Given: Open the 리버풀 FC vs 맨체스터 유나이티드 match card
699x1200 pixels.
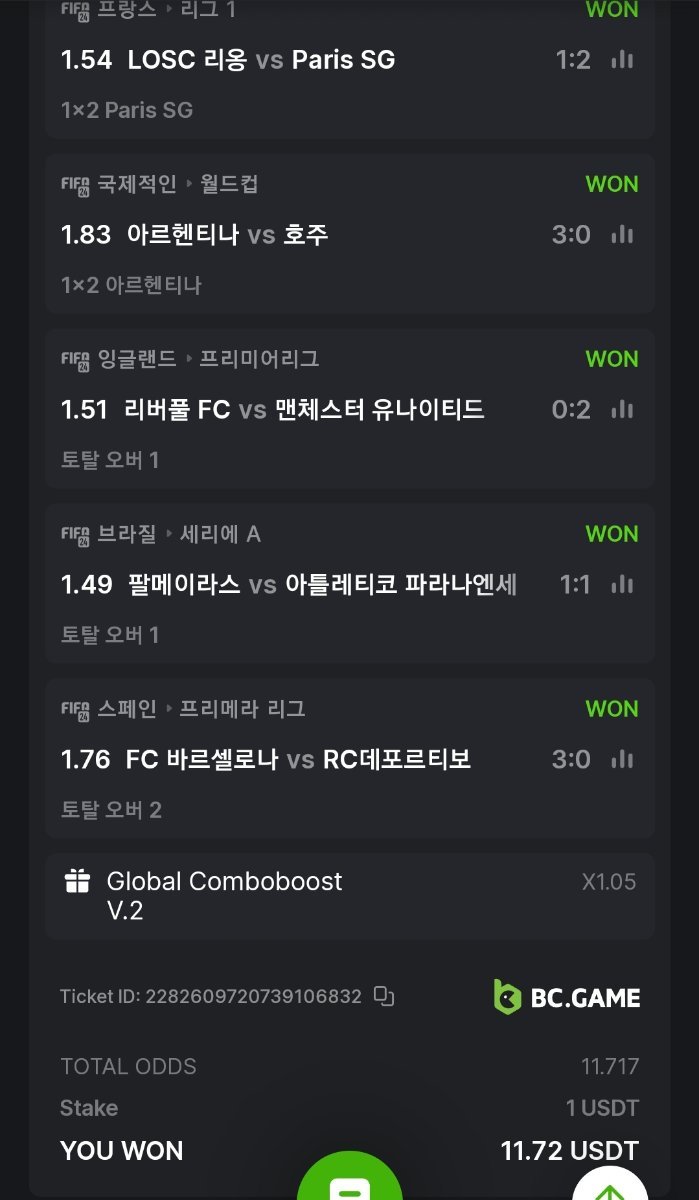Looking at the screenshot, I should click(300, 410).
